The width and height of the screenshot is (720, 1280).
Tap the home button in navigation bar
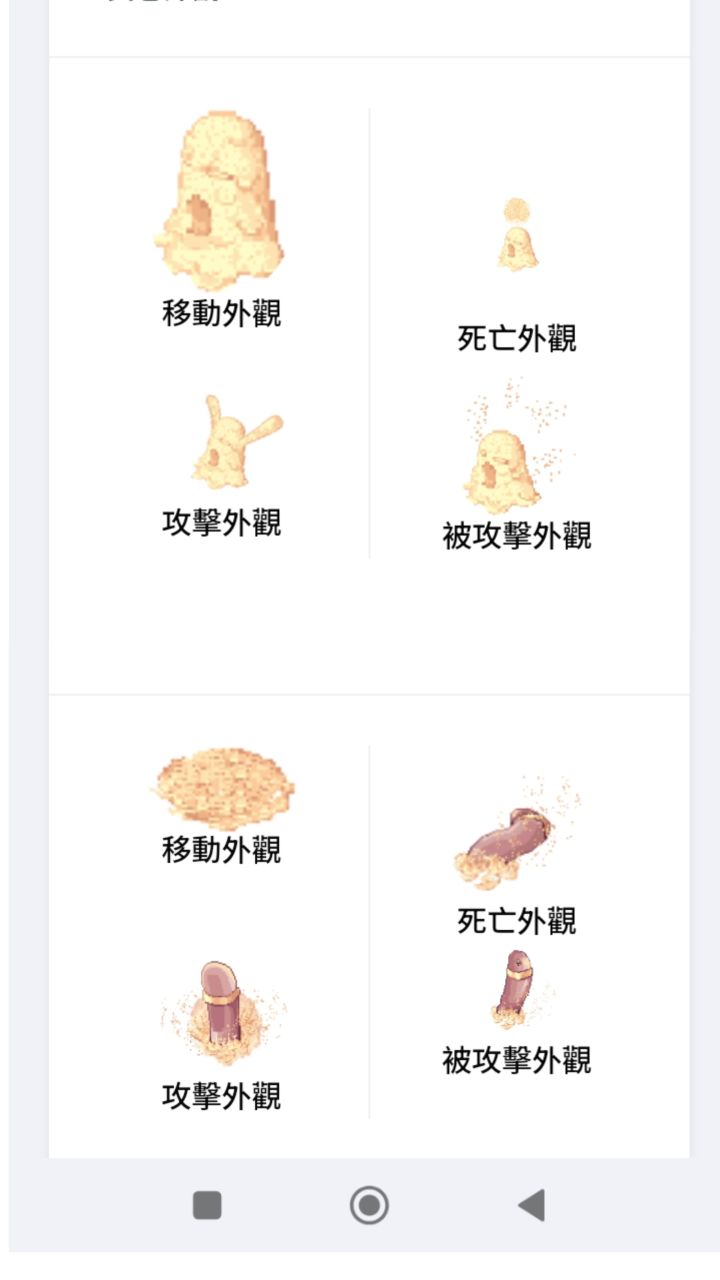369,1205
